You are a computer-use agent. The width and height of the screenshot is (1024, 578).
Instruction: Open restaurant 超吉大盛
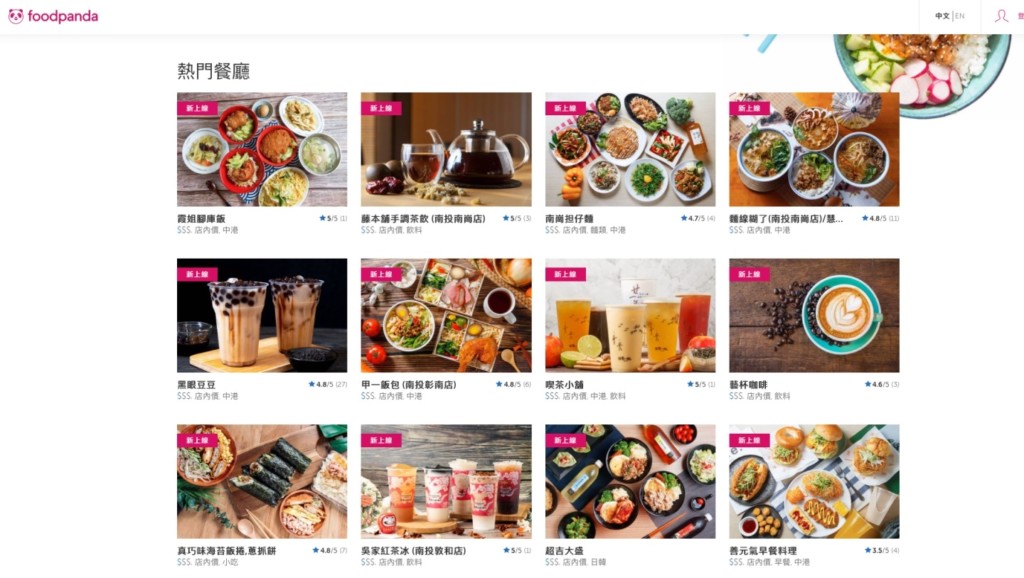click(x=630, y=482)
